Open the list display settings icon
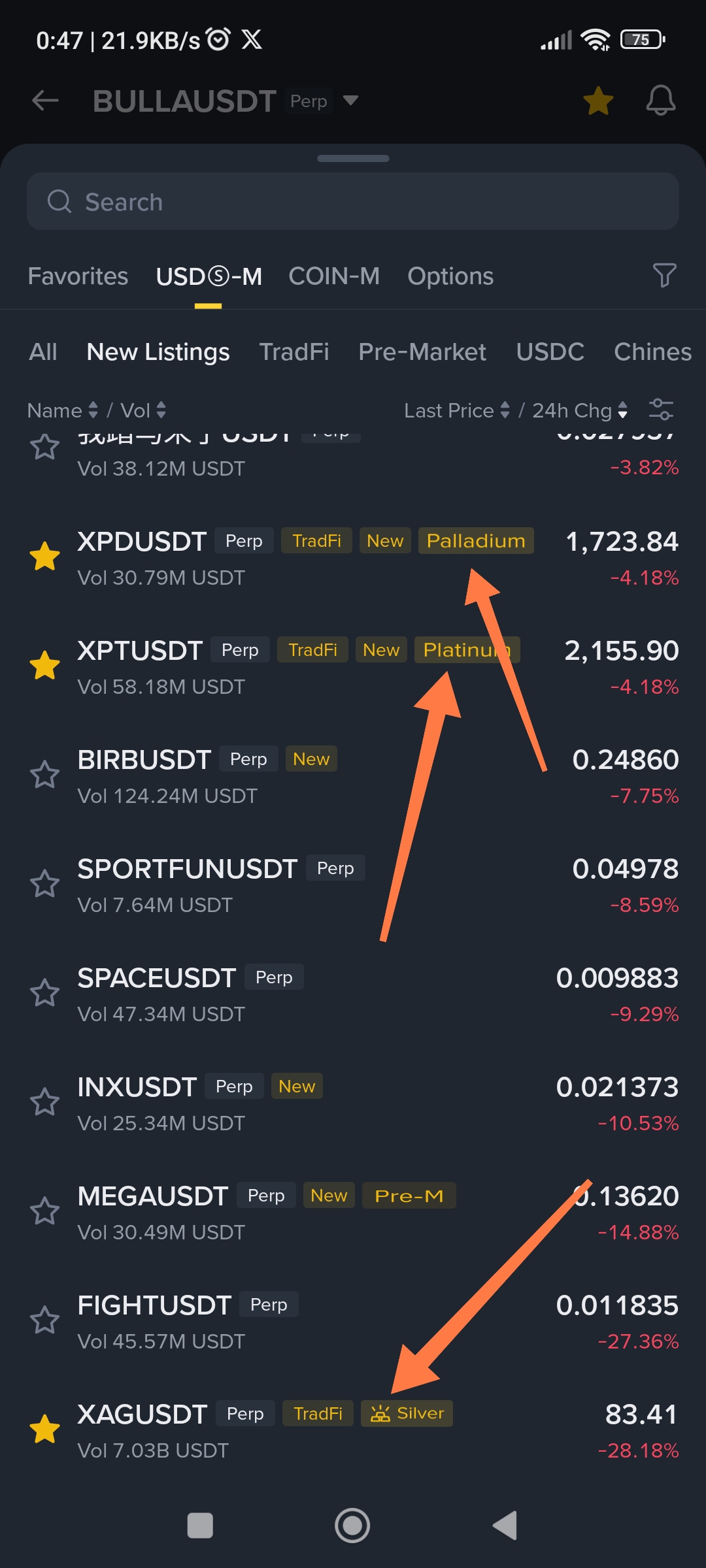Screen dimensions: 706x1568 click(661, 410)
